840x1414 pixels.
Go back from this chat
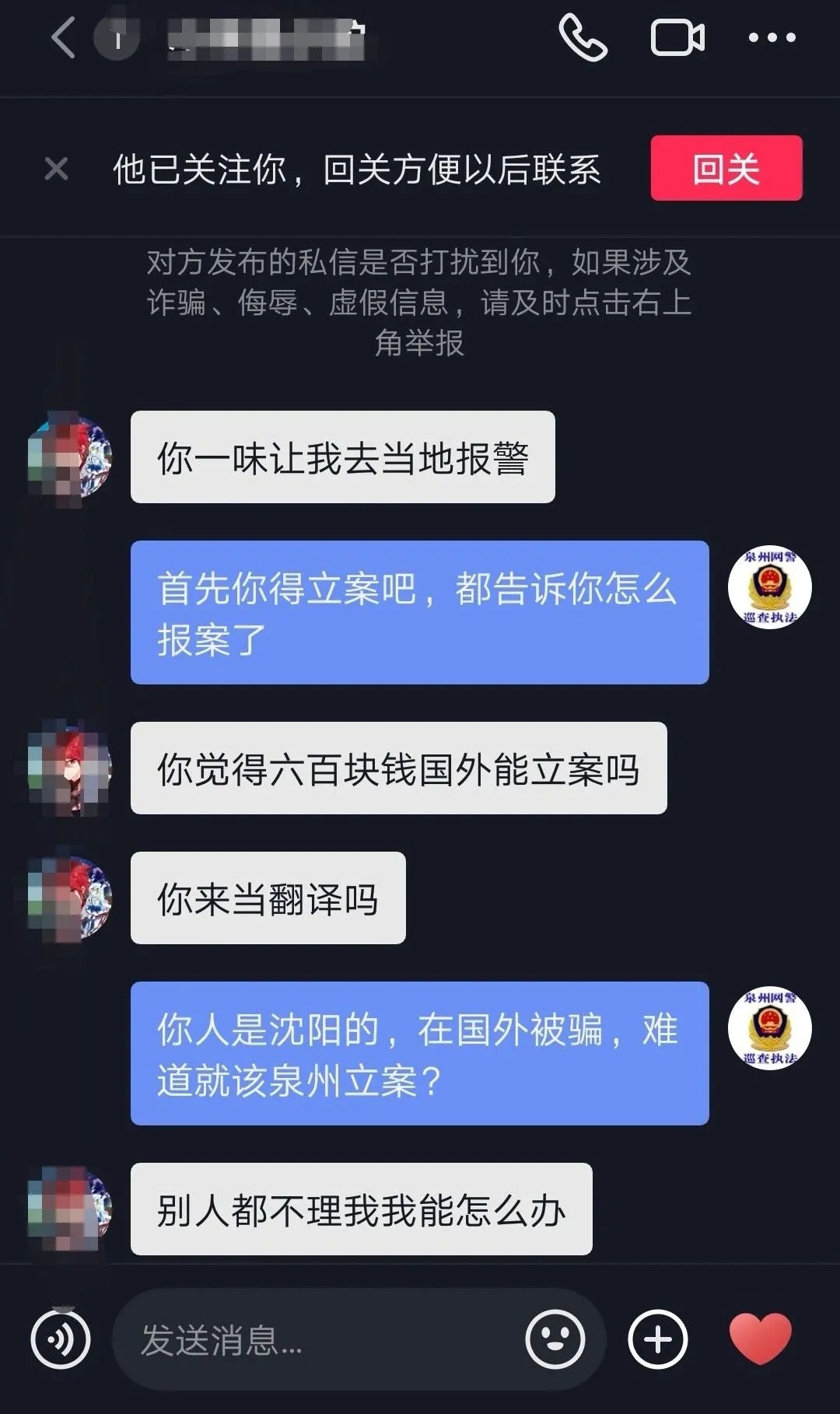click(64, 37)
